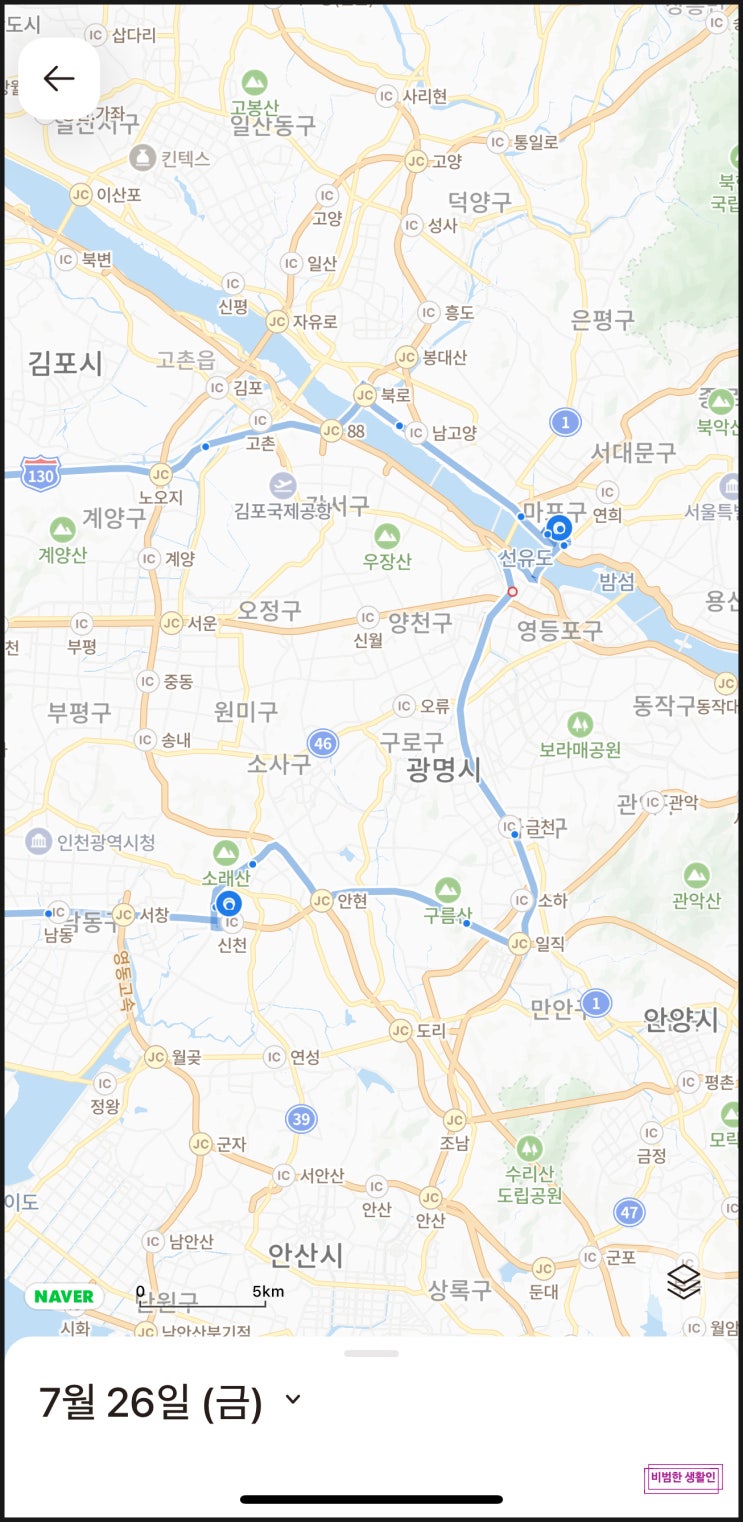This screenshot has height=1522, width=743.
Task: Tap the location marker near 신천
Action: coord(229,904)
